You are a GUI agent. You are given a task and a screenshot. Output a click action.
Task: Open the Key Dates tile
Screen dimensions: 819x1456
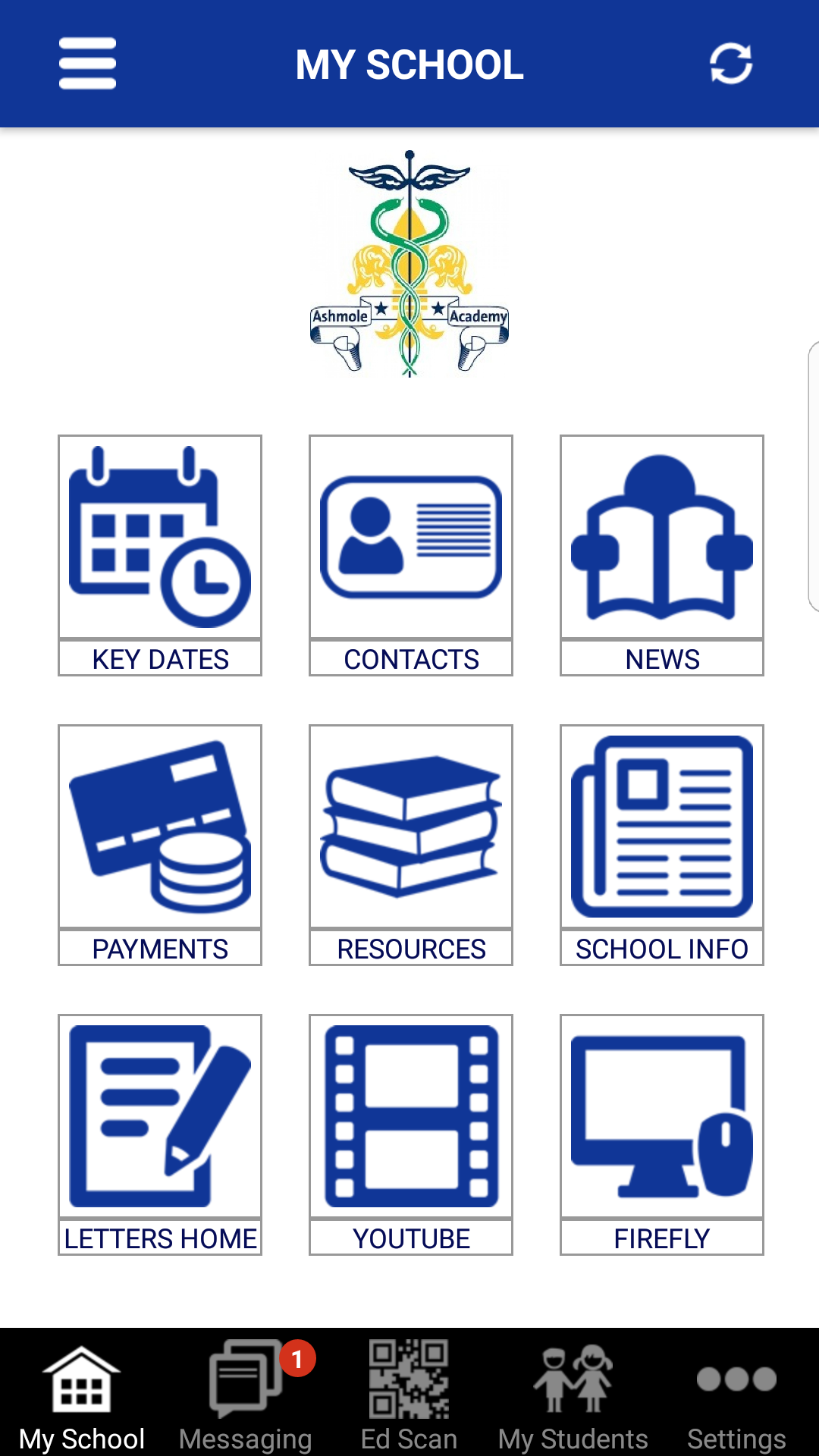click(x=160, y=555)
